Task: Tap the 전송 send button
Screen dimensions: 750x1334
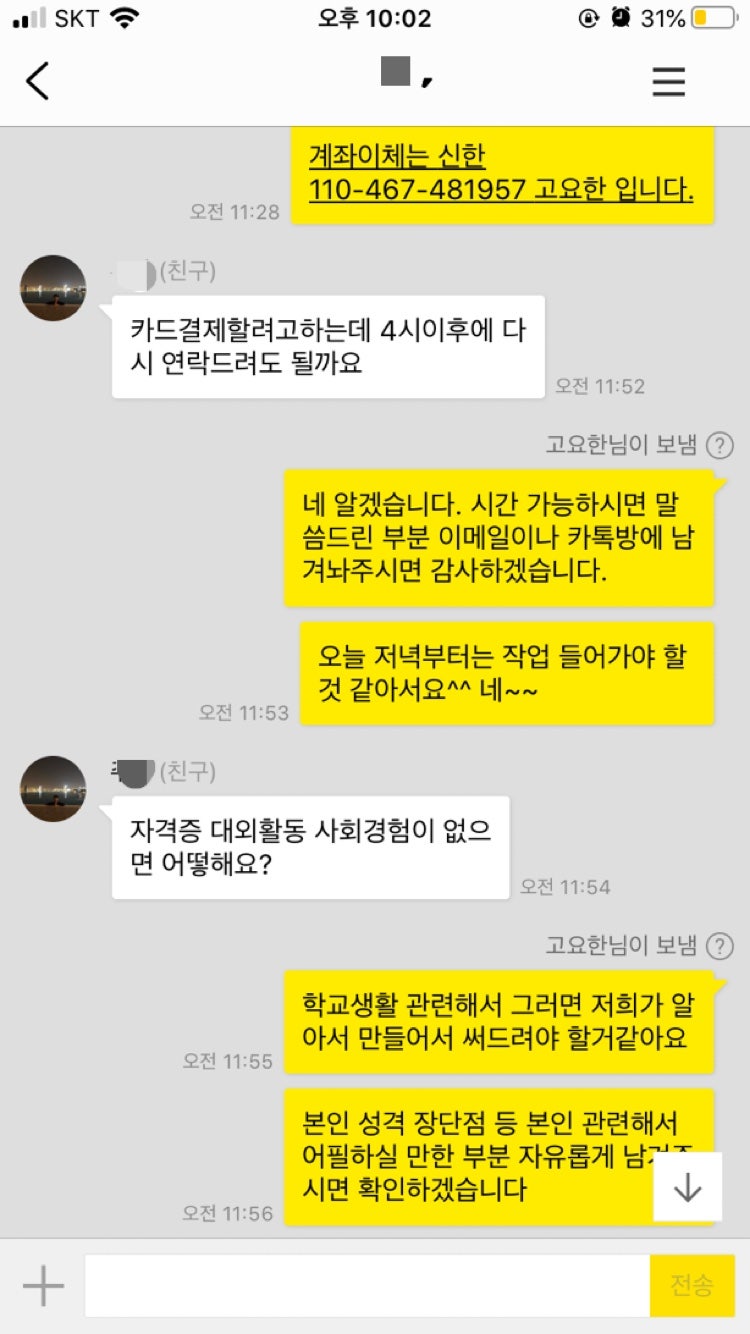Action: click(x=692, y=1285)
